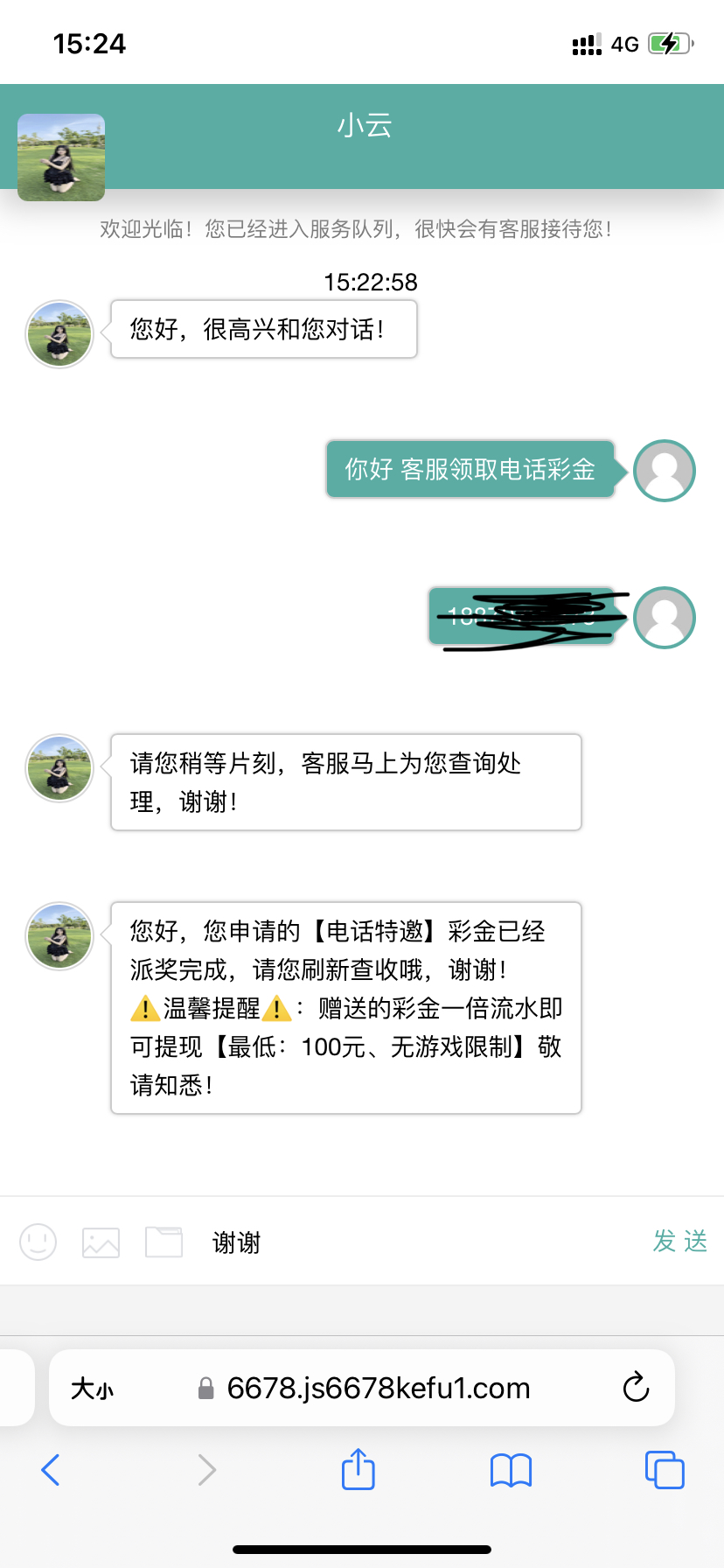This screenshot has height=1568, width=724.
Task: Open Safari bookmarks
Action: pyautogui.click(x=511, y=1470)
